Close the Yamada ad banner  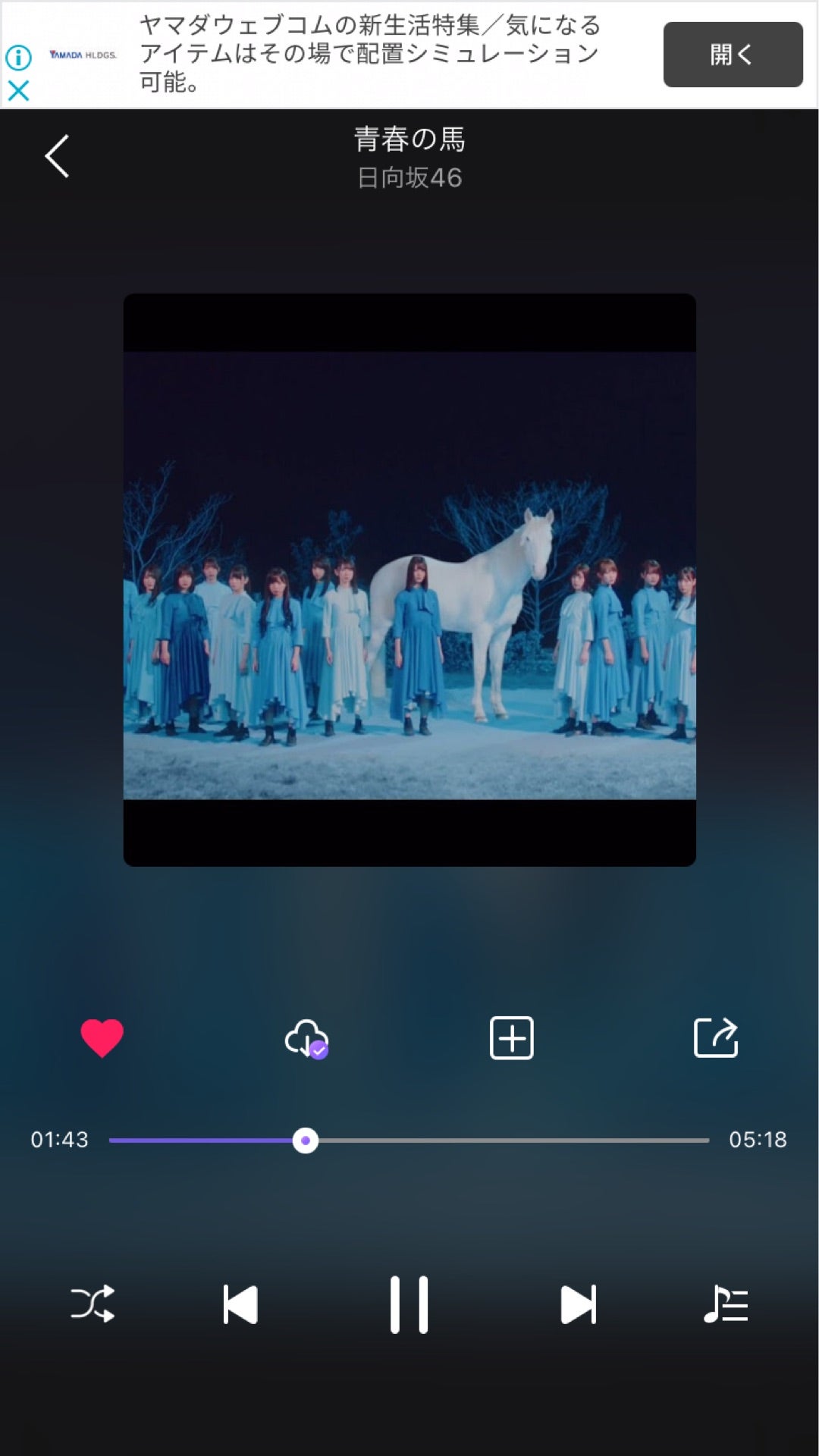pos(18,91)
